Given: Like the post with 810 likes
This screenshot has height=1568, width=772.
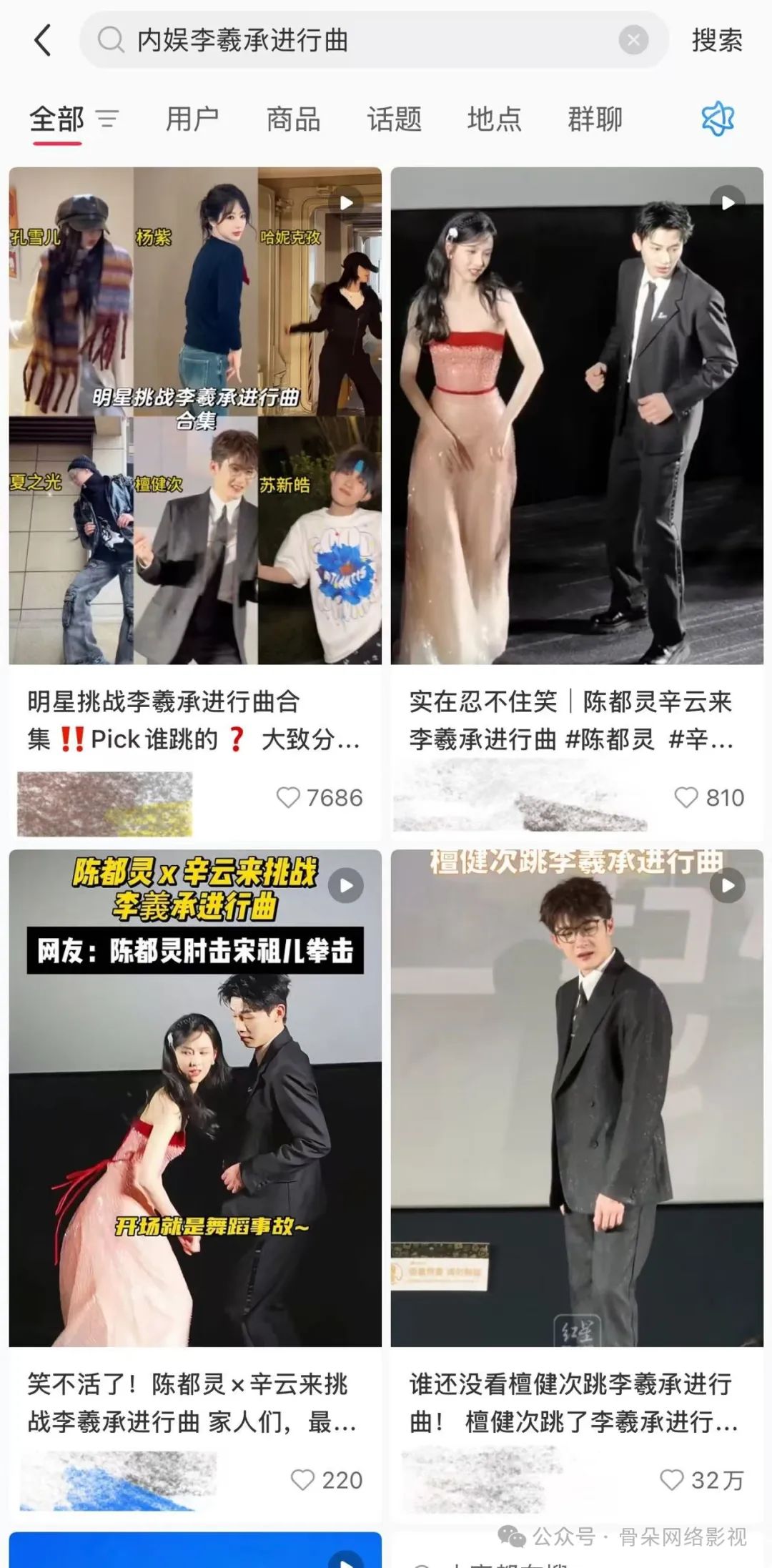Looking at the screenshot, I should (686, 797).
